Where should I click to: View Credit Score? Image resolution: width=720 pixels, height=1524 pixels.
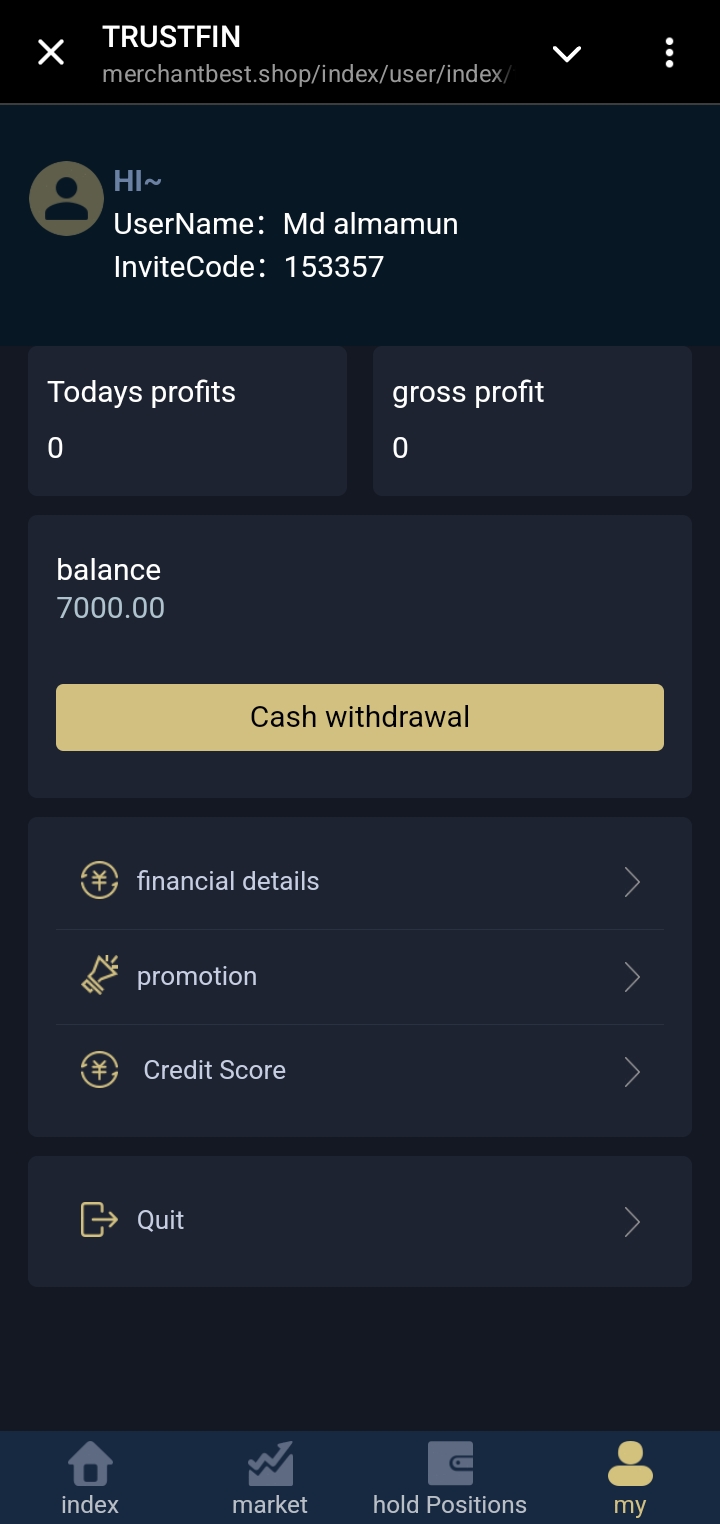360,1070
